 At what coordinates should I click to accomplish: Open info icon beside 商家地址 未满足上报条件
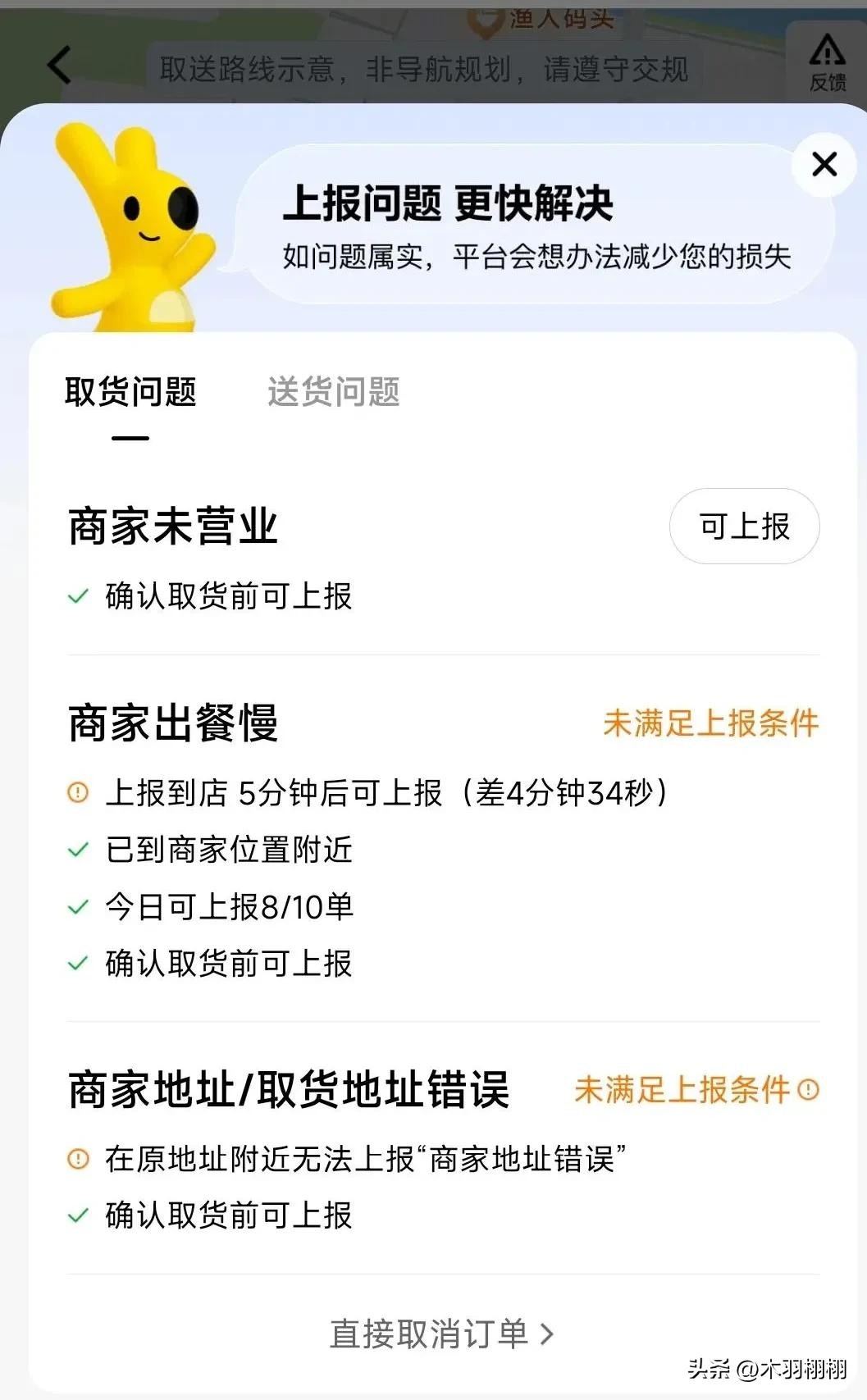809,1090
